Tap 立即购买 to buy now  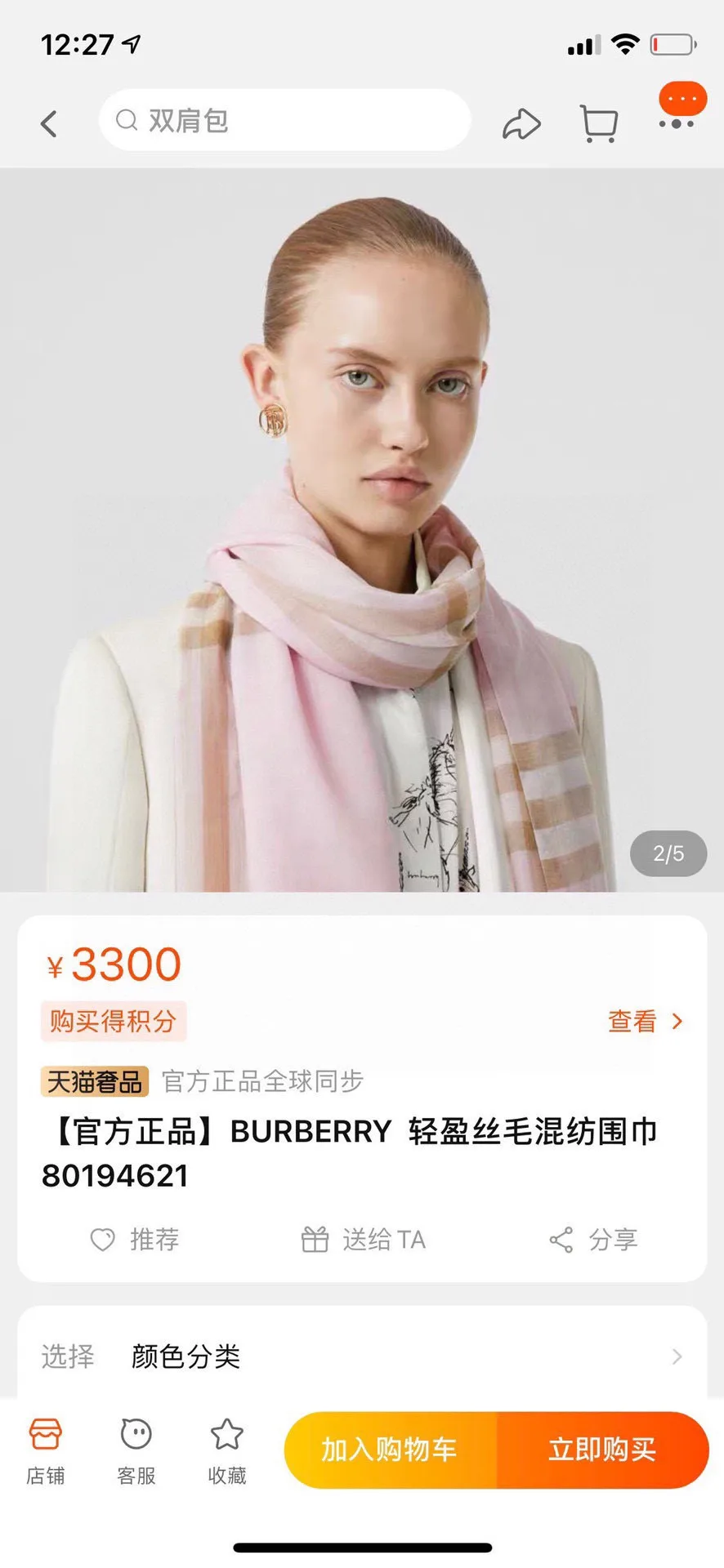(602, 1450)
